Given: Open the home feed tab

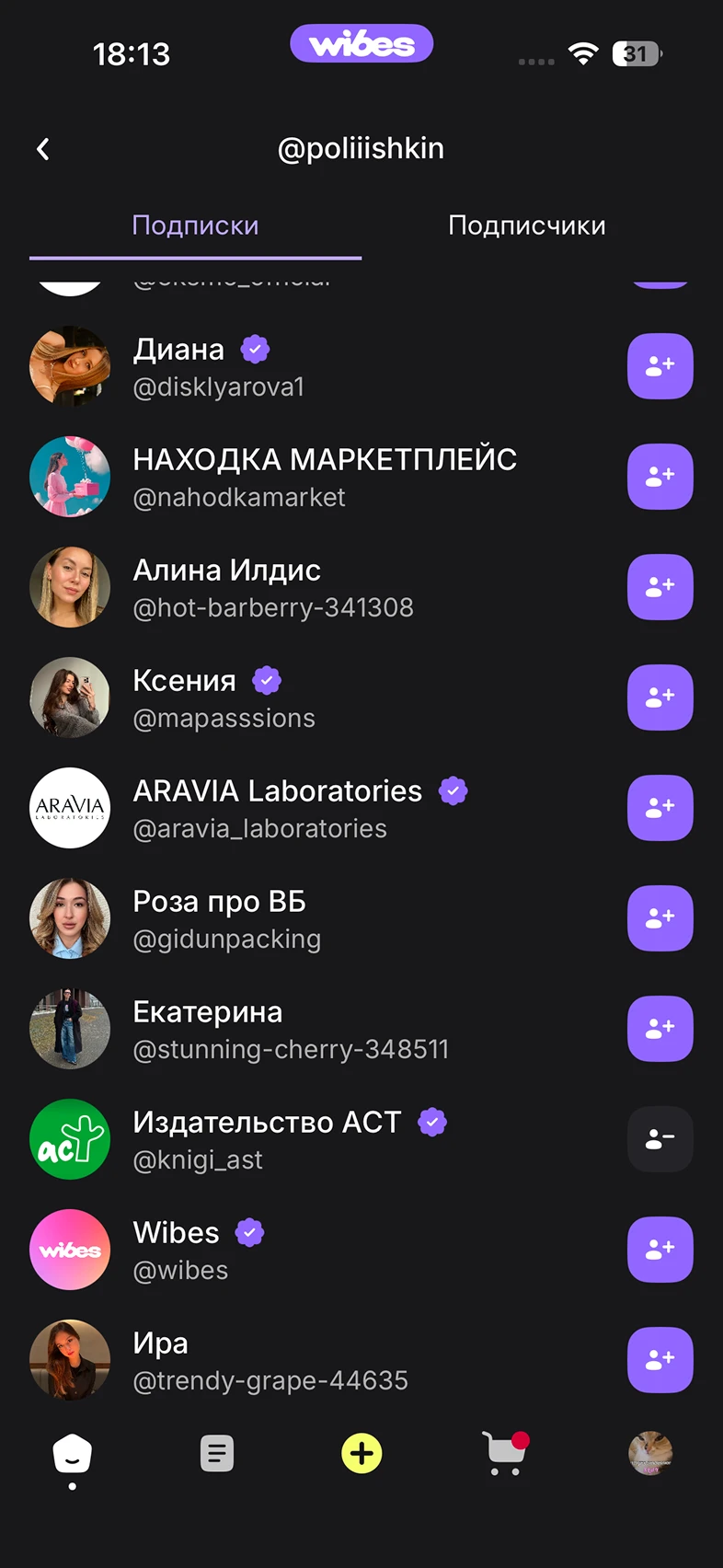Looking at the screenshot, I should point(73,1454).
